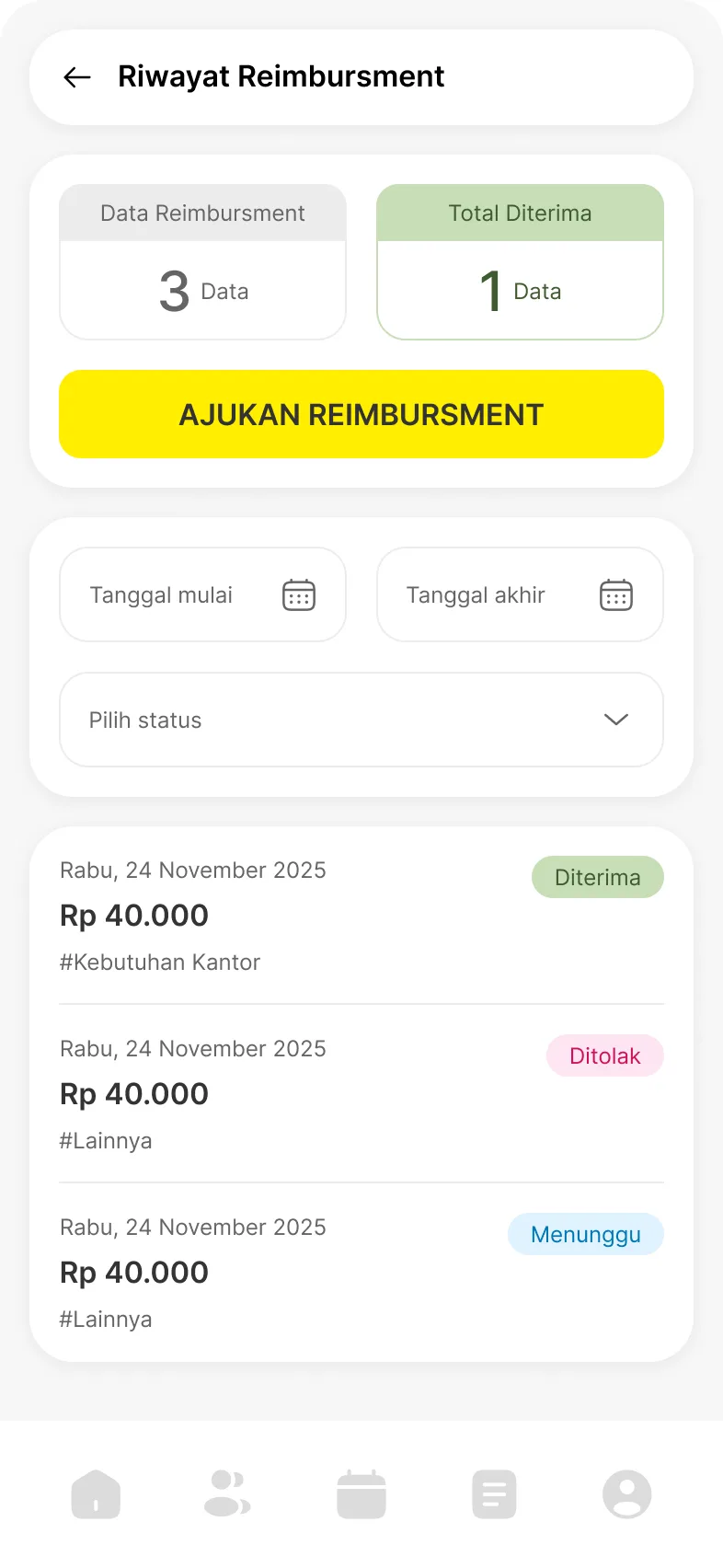
Task: Open the chevron on the status selector
Action: pyautogui.click(x=615, y=720)
